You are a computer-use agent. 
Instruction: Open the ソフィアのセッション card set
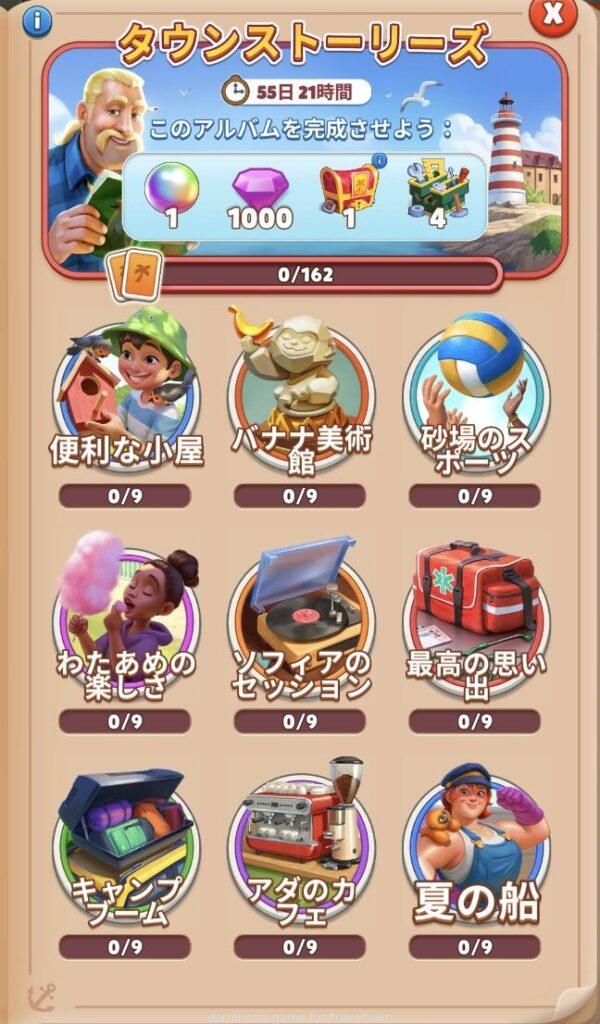point(301,625)
